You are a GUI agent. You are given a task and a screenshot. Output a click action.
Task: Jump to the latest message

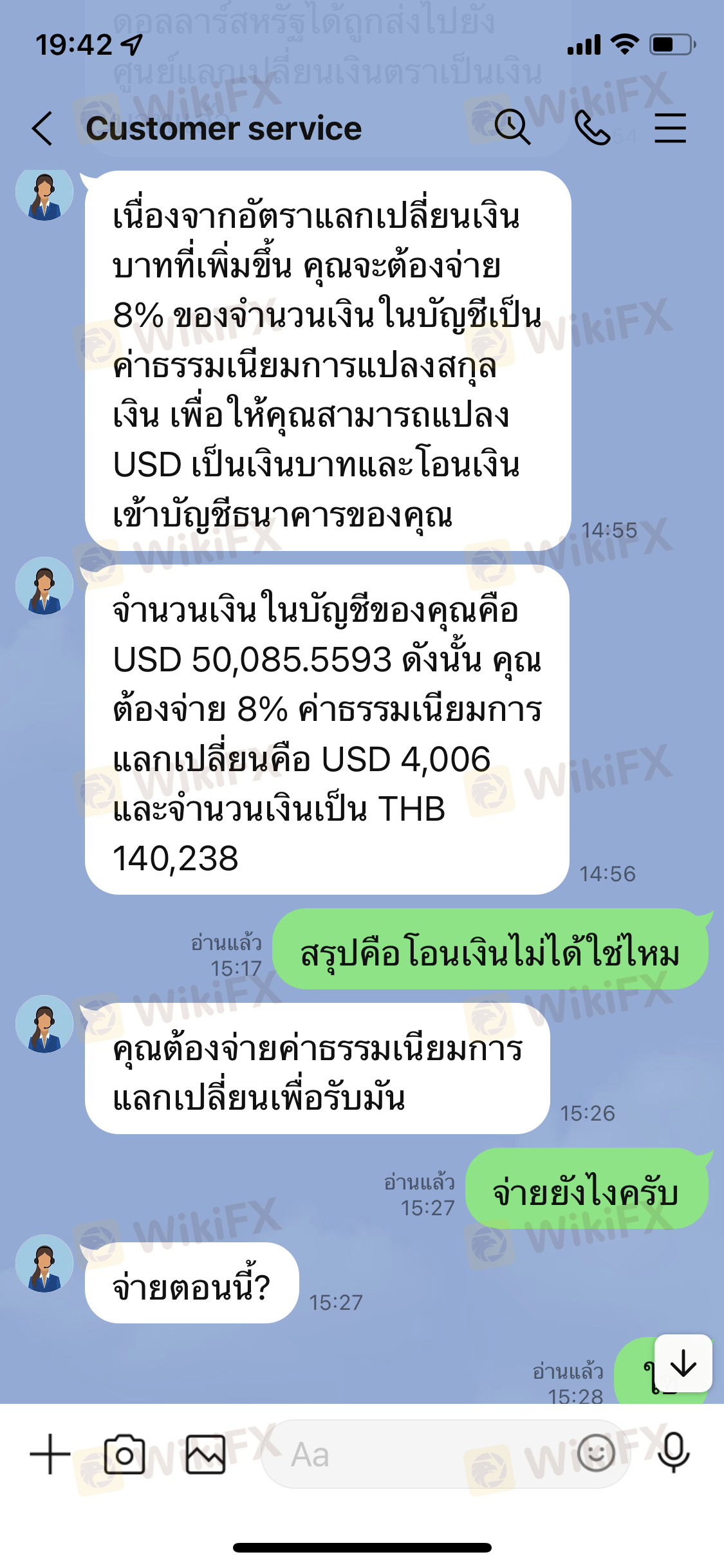(x=683, y=1363)
